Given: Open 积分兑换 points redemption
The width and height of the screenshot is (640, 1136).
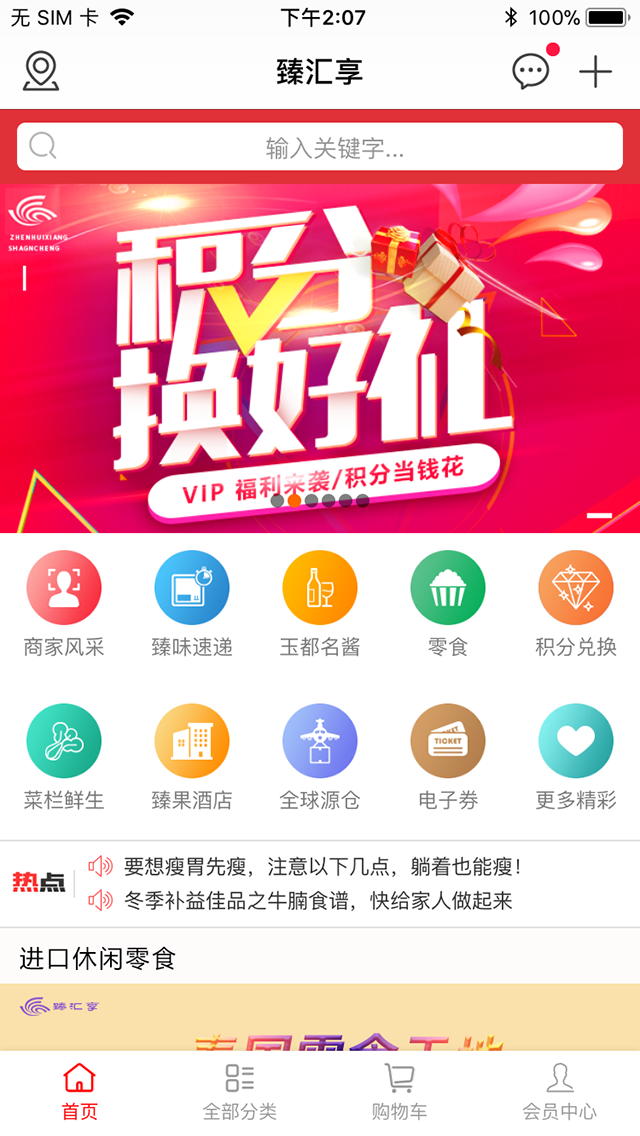Looking at the screenshot, I should coord(576,604).
